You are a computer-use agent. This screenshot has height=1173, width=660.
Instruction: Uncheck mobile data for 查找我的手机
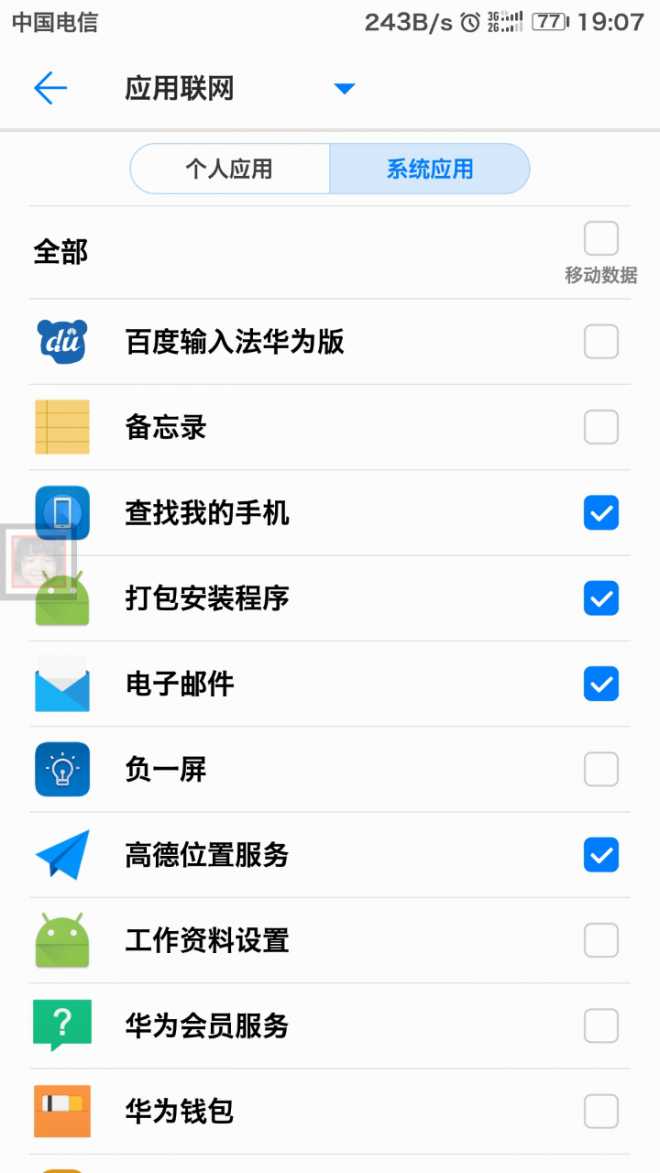(x=601, y=513)
